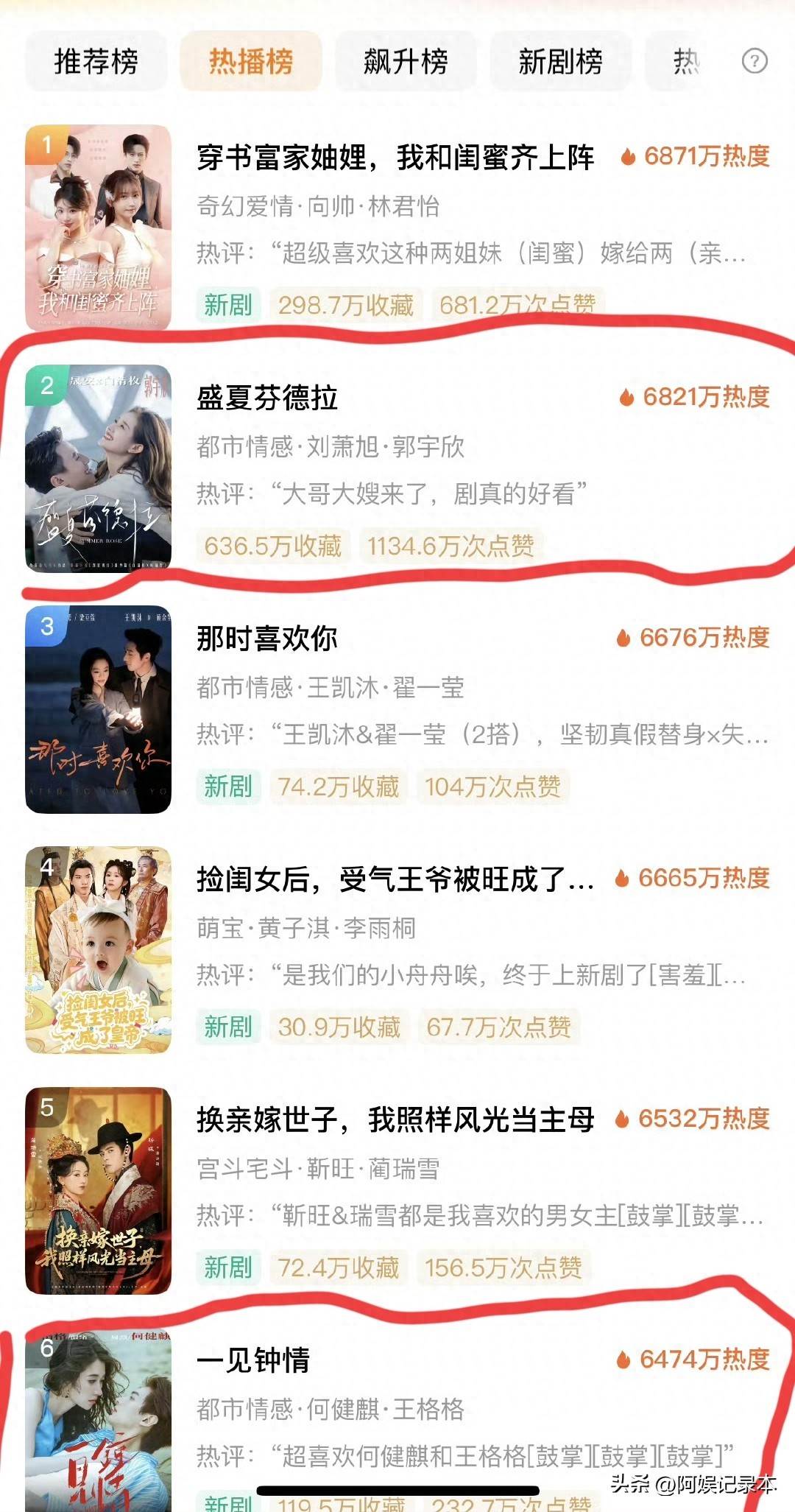Open the drama 捡闺女后，受气王爷被旺成了…

tap(395, 879)
